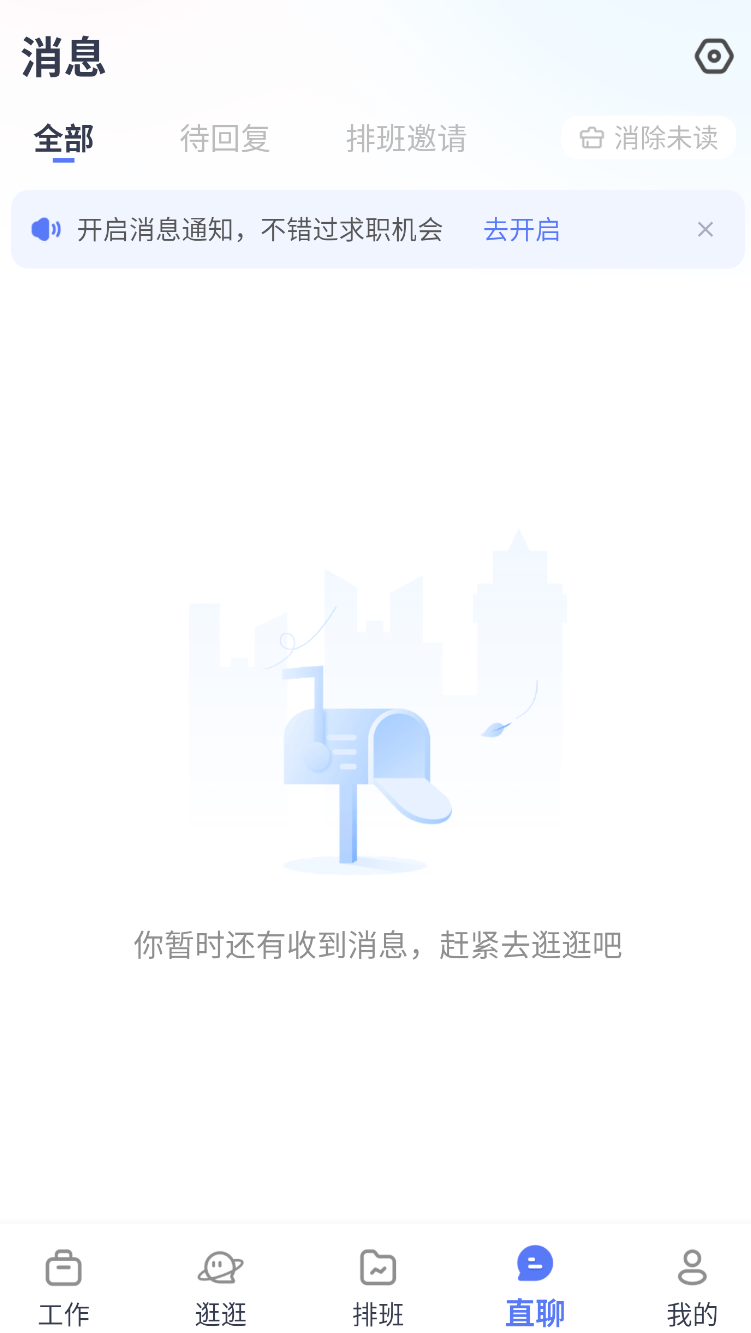The height and width of the screenshot is (1333, 751).
Task: Open the message settings icon
Action: [x=714, y=57]
